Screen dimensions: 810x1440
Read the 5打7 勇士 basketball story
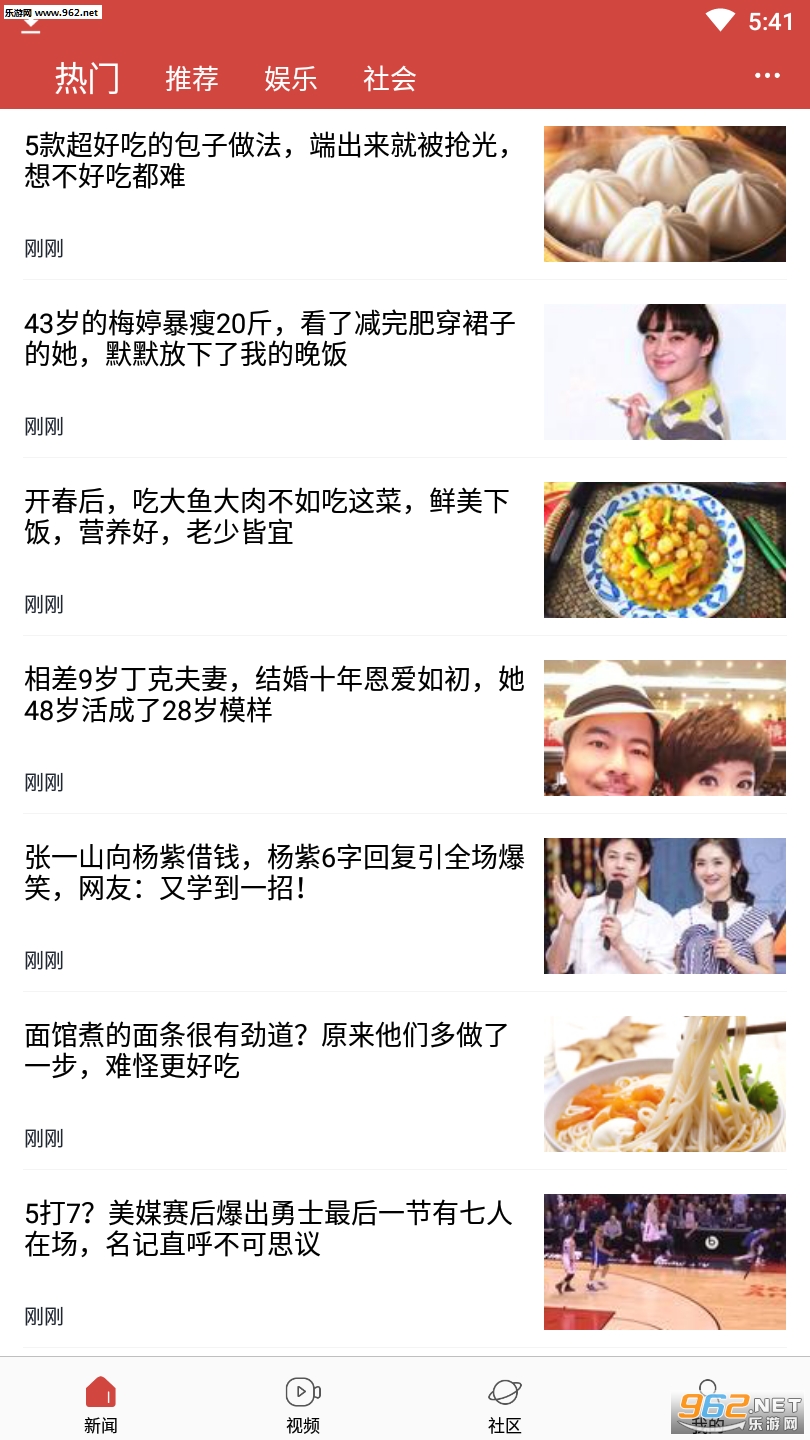(270, 1229)
